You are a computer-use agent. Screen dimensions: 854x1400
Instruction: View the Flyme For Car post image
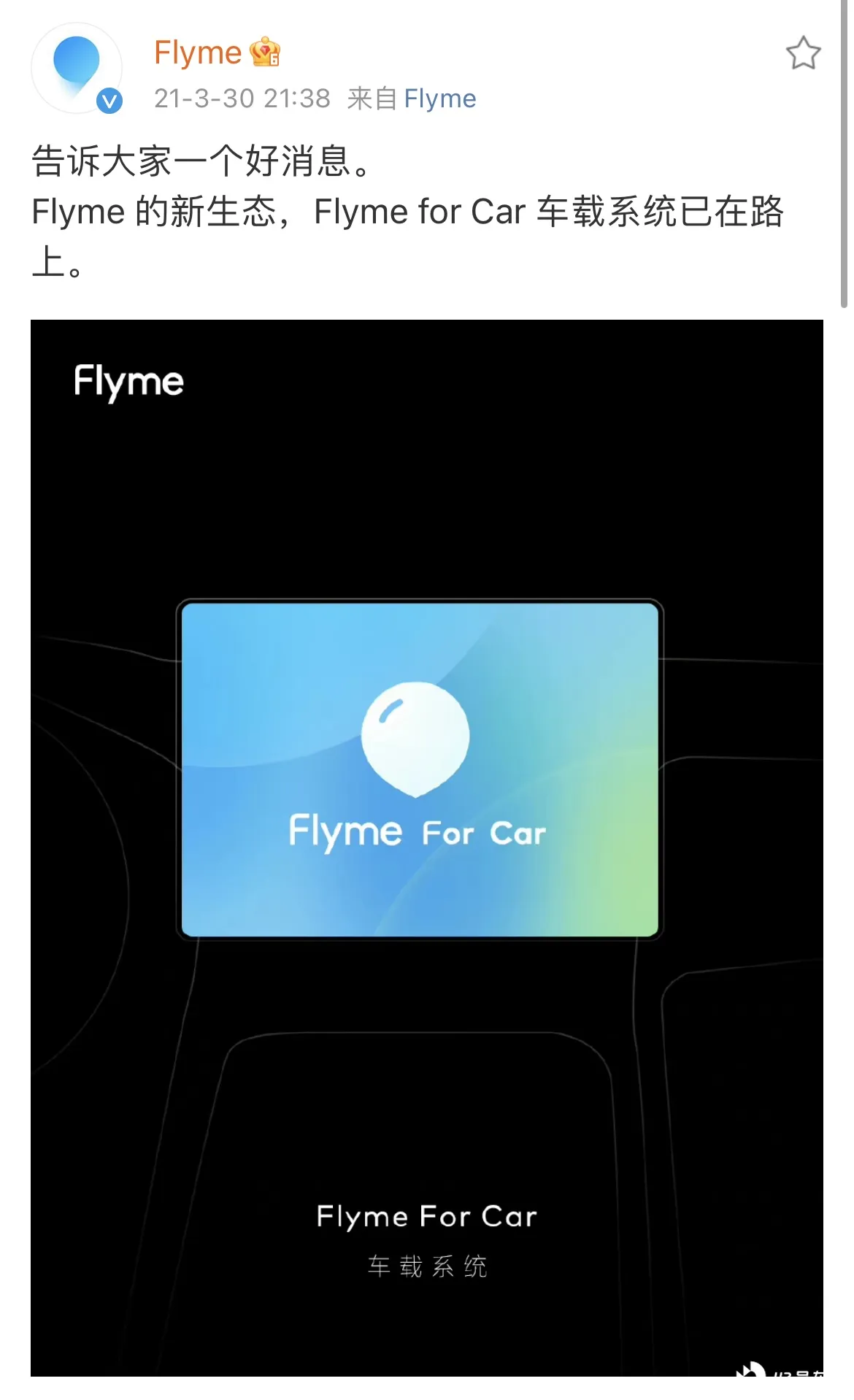[x=426, y=847]
